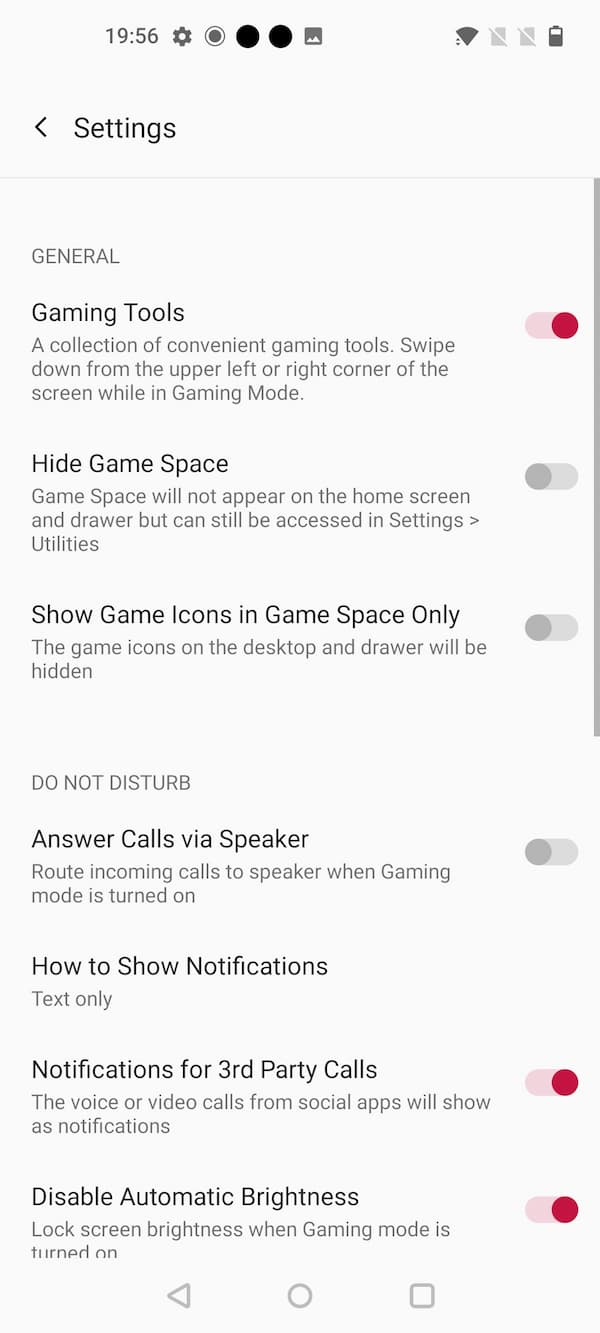
Task: Enable Hide Game Space
Action: click(552, 476)
